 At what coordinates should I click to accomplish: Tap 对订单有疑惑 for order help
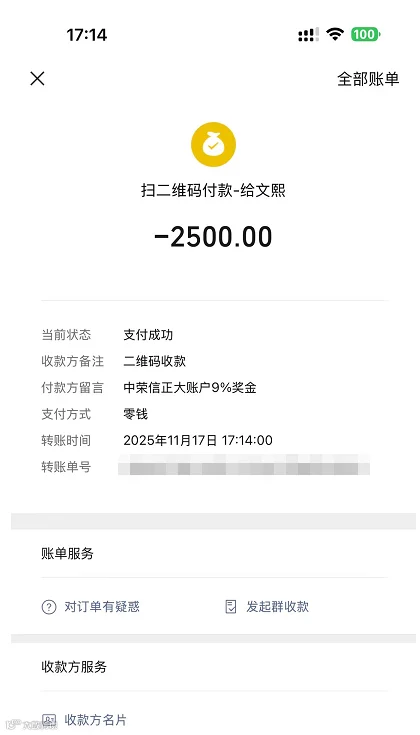[90, 607]
